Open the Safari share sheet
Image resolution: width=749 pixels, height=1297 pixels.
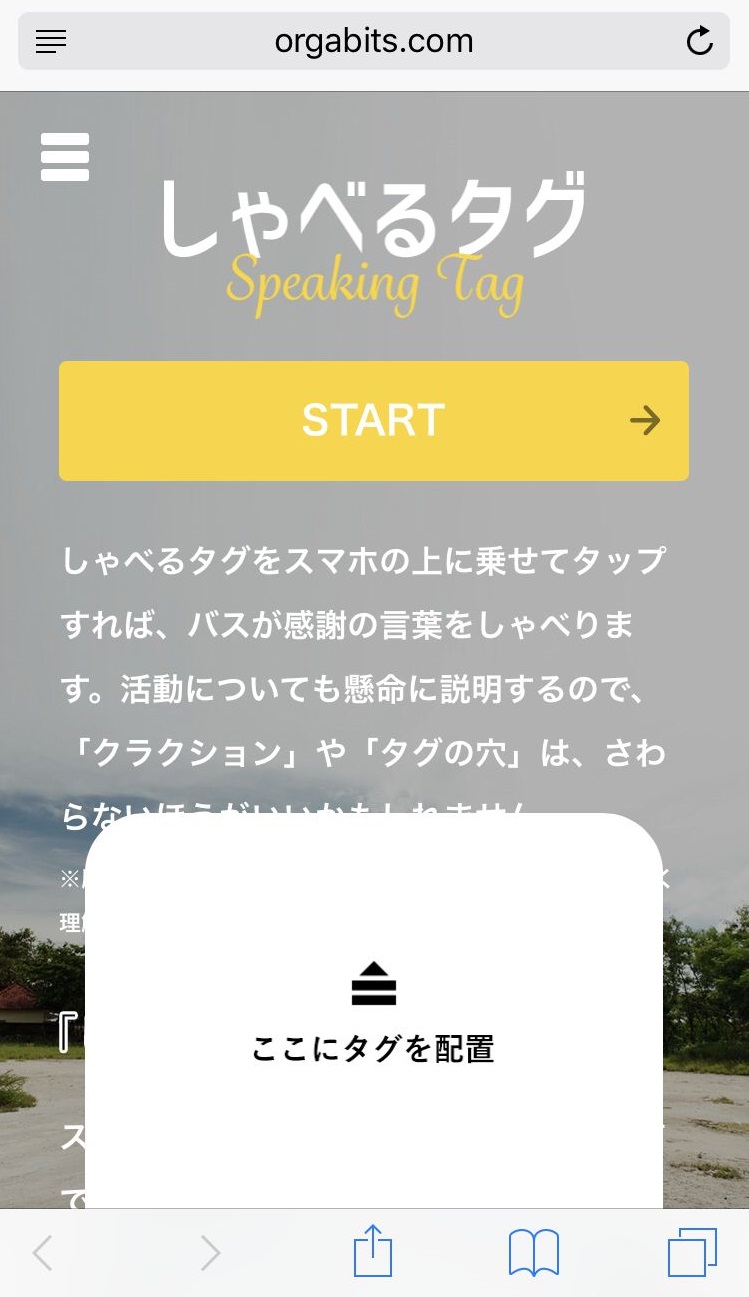pos(373,1251)
